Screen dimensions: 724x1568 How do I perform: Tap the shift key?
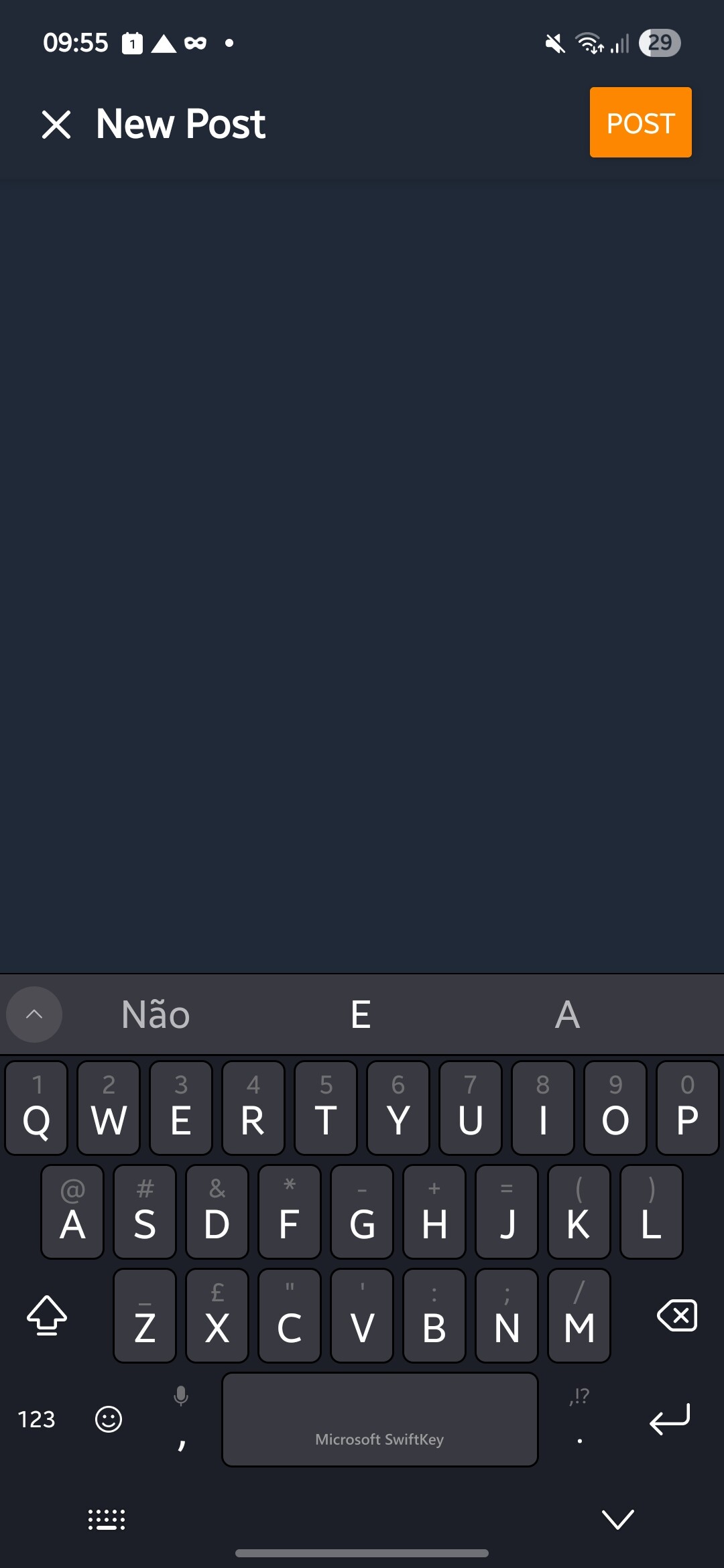pos(47,1315)
